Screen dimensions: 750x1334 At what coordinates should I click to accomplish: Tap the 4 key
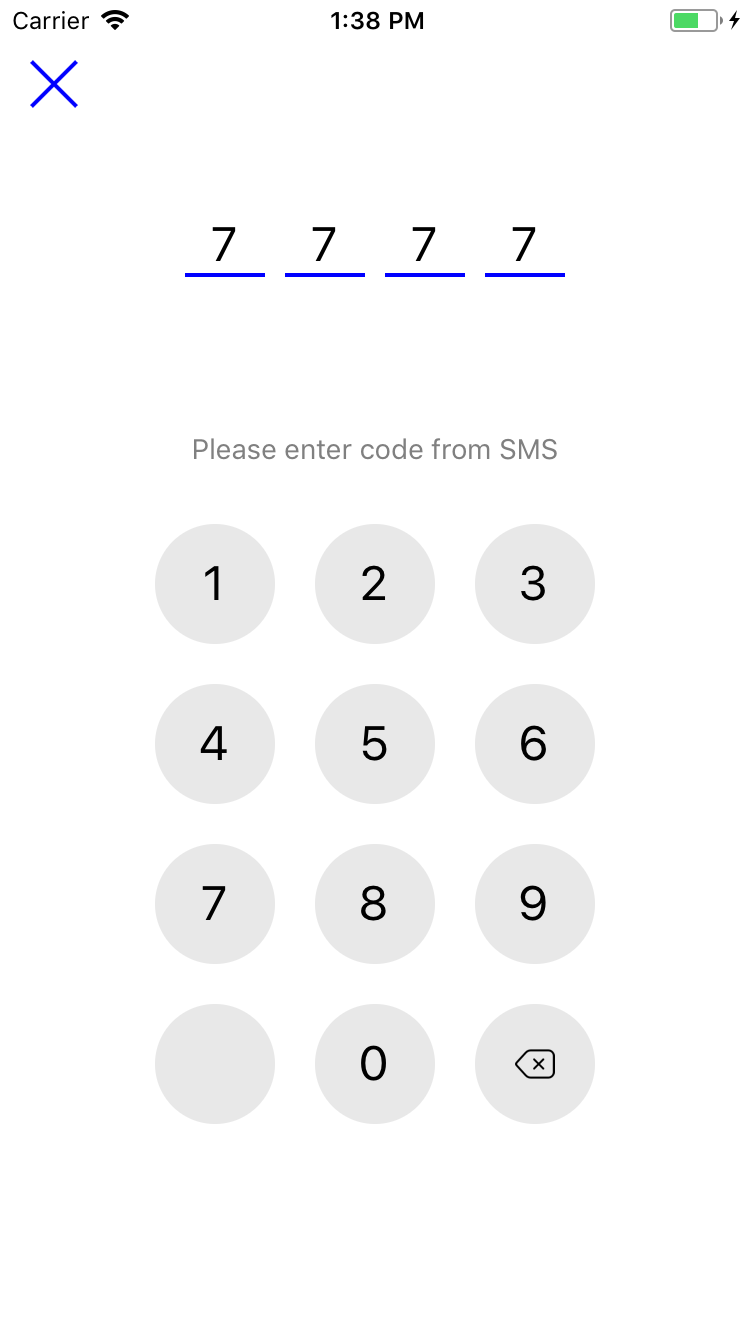[215, 744]
